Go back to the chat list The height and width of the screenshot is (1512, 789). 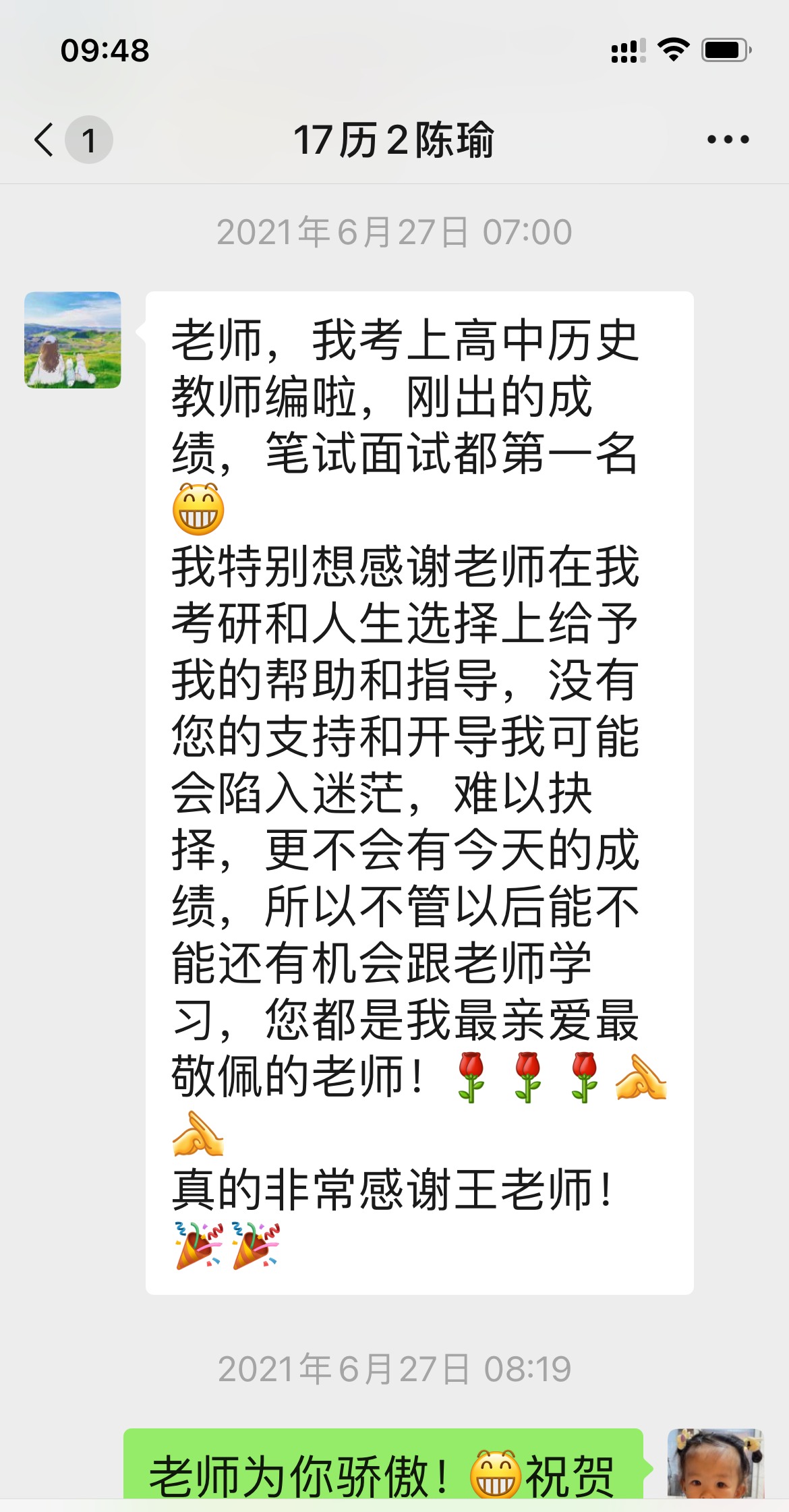46,140
